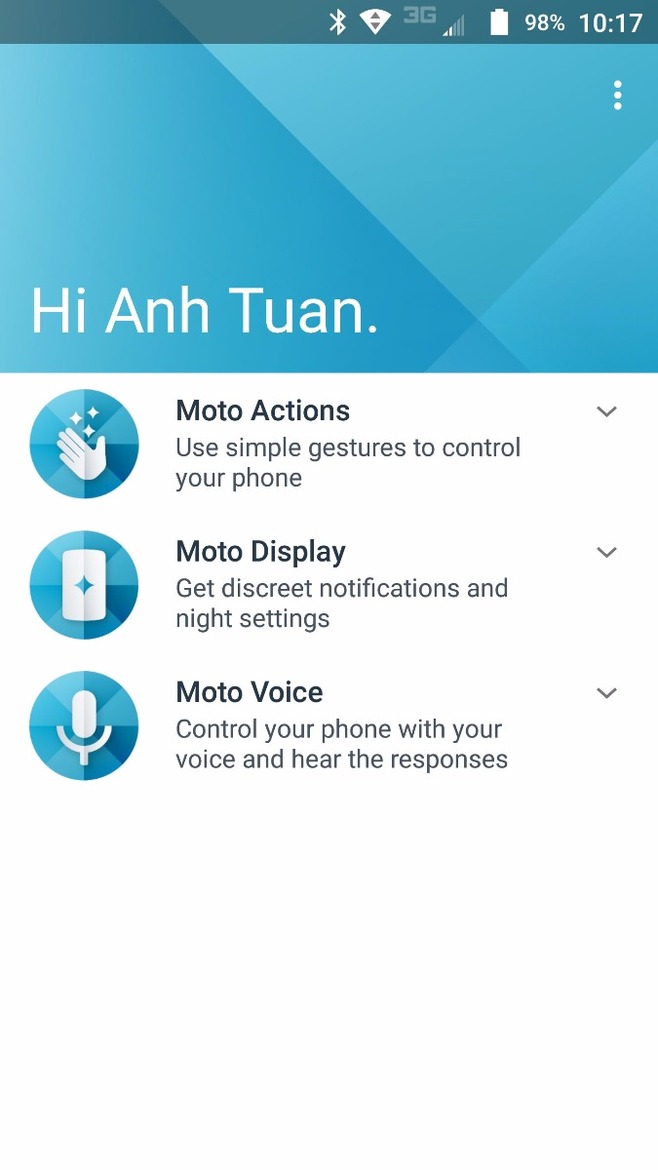Expand the Moto Display chevron
Screen dimensions: 658x1170
(606, 552)
